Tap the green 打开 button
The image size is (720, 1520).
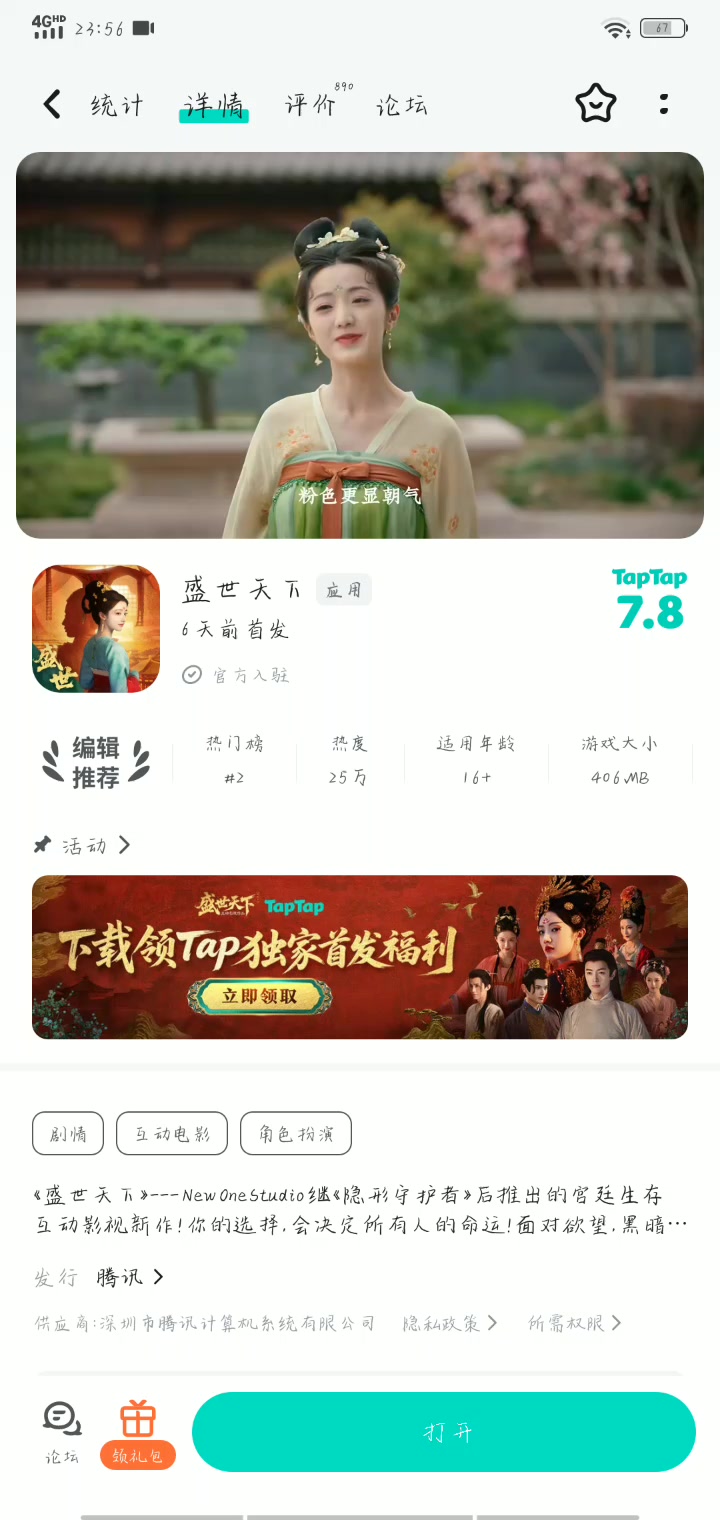pos(444,1432)
